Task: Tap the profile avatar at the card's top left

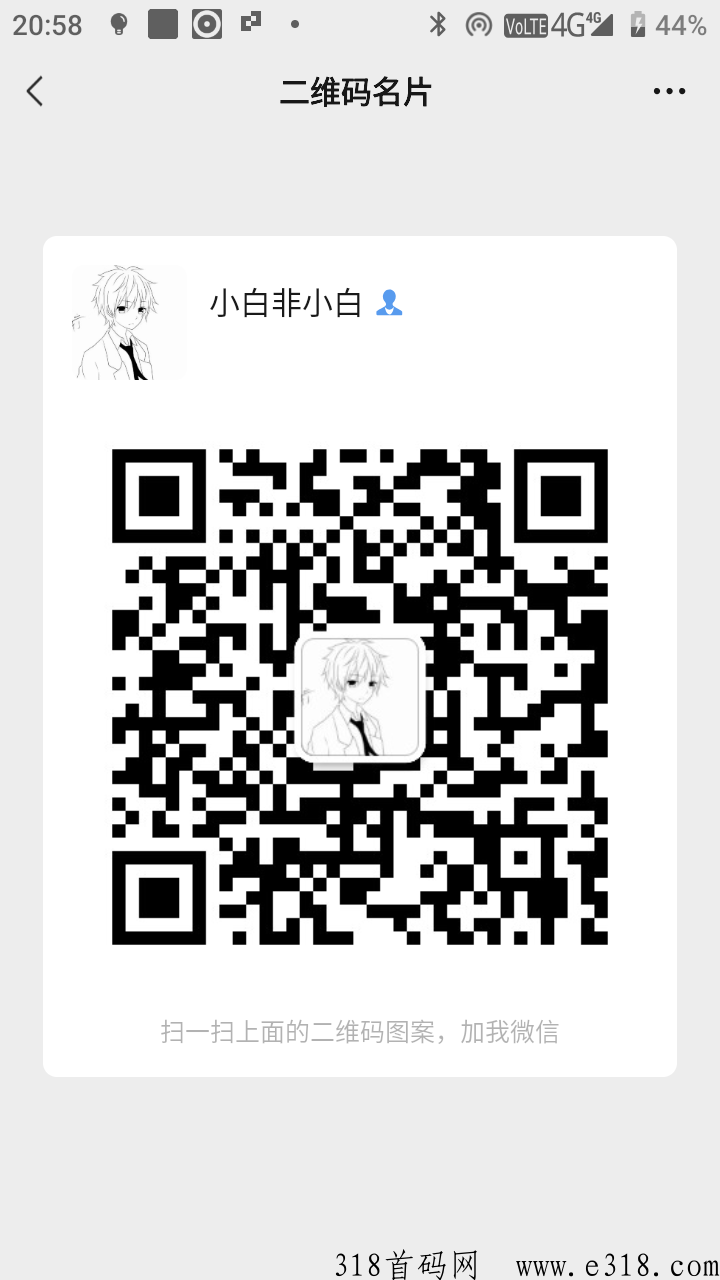Action: pyautogui.click(x=129, y=321)
